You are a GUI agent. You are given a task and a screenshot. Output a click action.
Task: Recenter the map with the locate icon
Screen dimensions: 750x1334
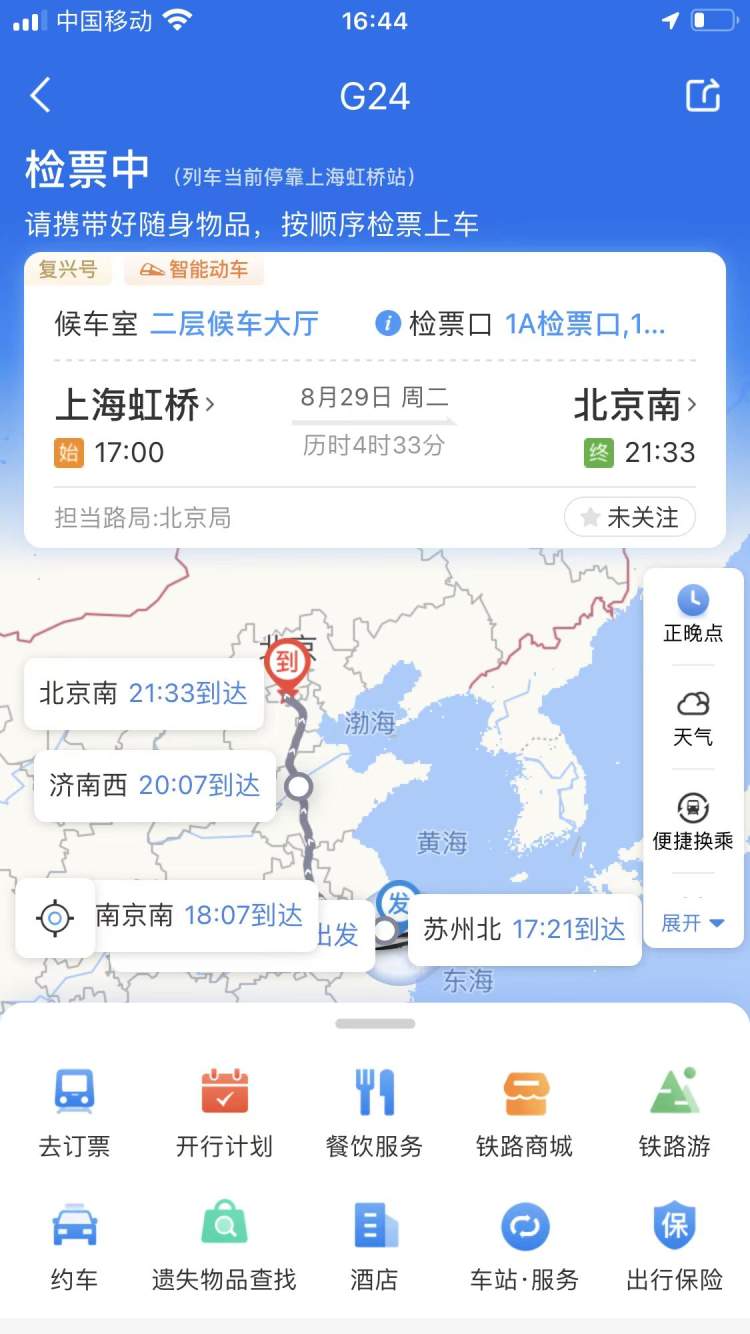click(55, 917)
